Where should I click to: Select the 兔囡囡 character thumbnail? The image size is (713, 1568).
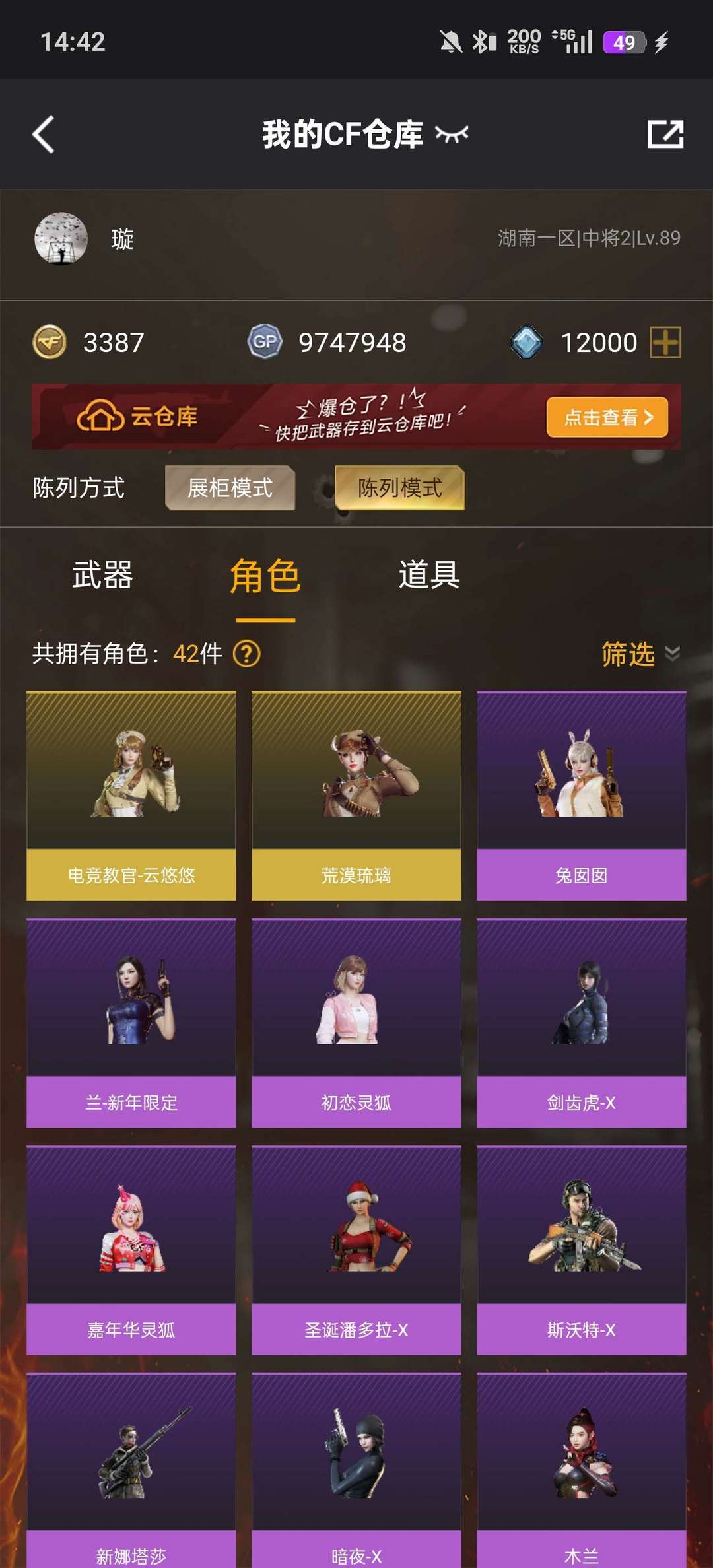tap(581, 779)
